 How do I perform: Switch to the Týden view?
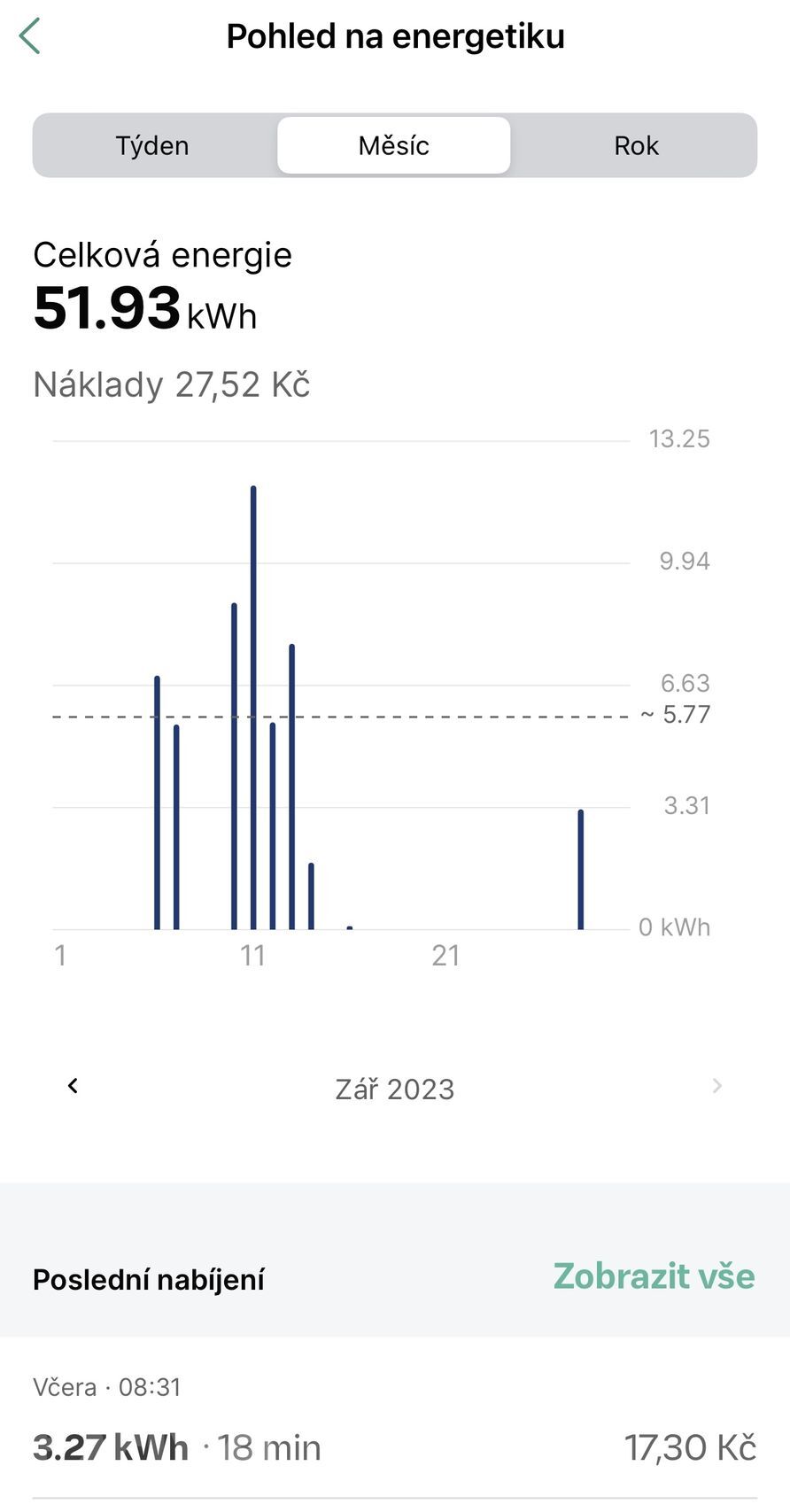click(x=151, y=144)
